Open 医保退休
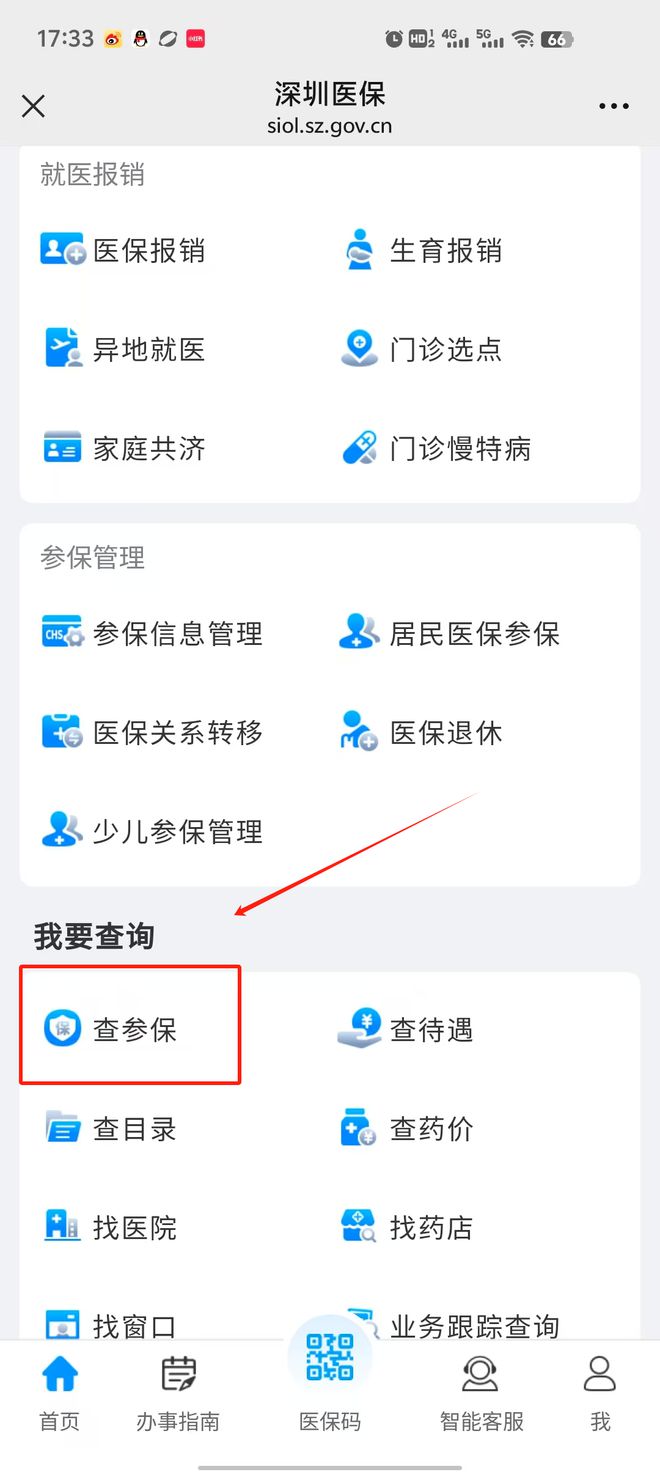Viewport: 660px width, 1472px height. [x=420, y=732]
